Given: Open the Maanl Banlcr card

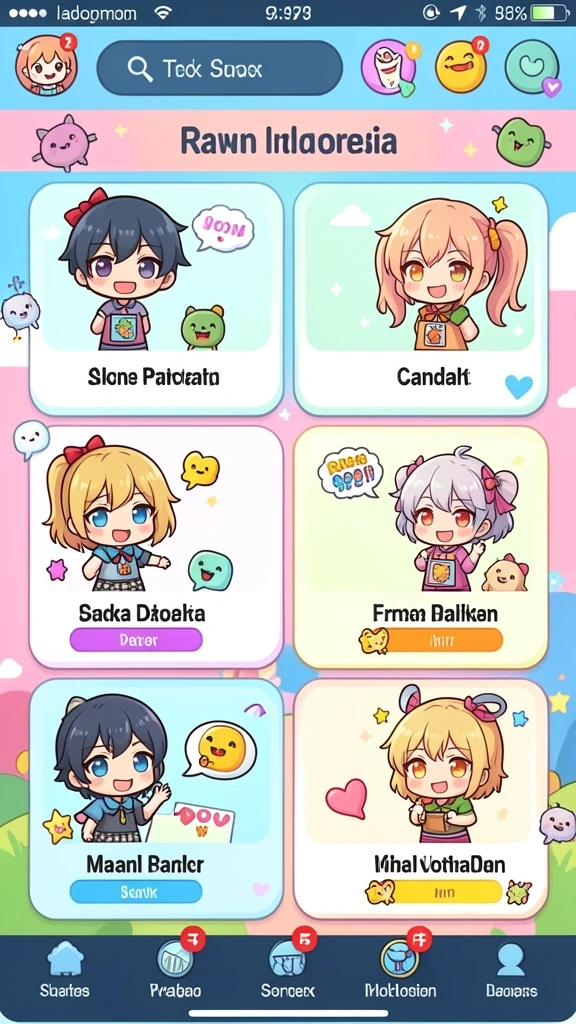Looking at the screenshot, I should [156, 798].
